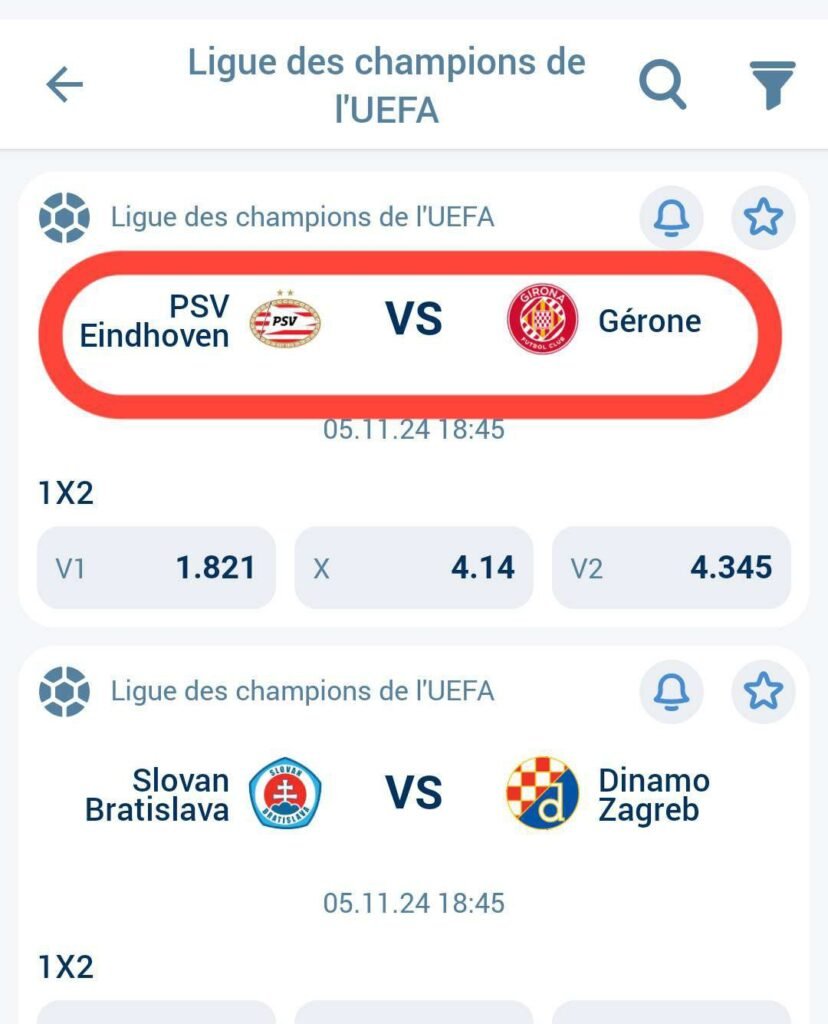
Task: Open the filter funnel icon
Action: 772,85
